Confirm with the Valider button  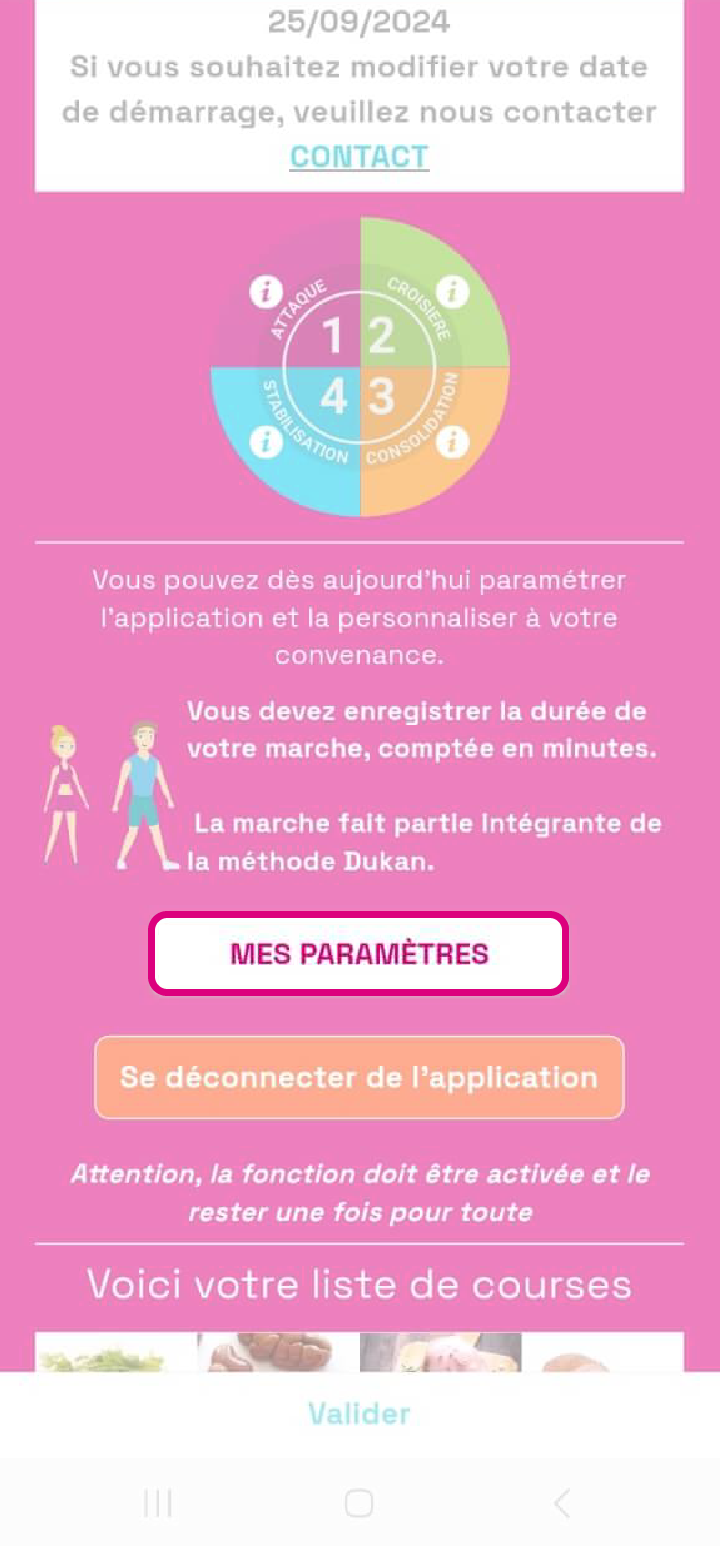(359, 1414)
